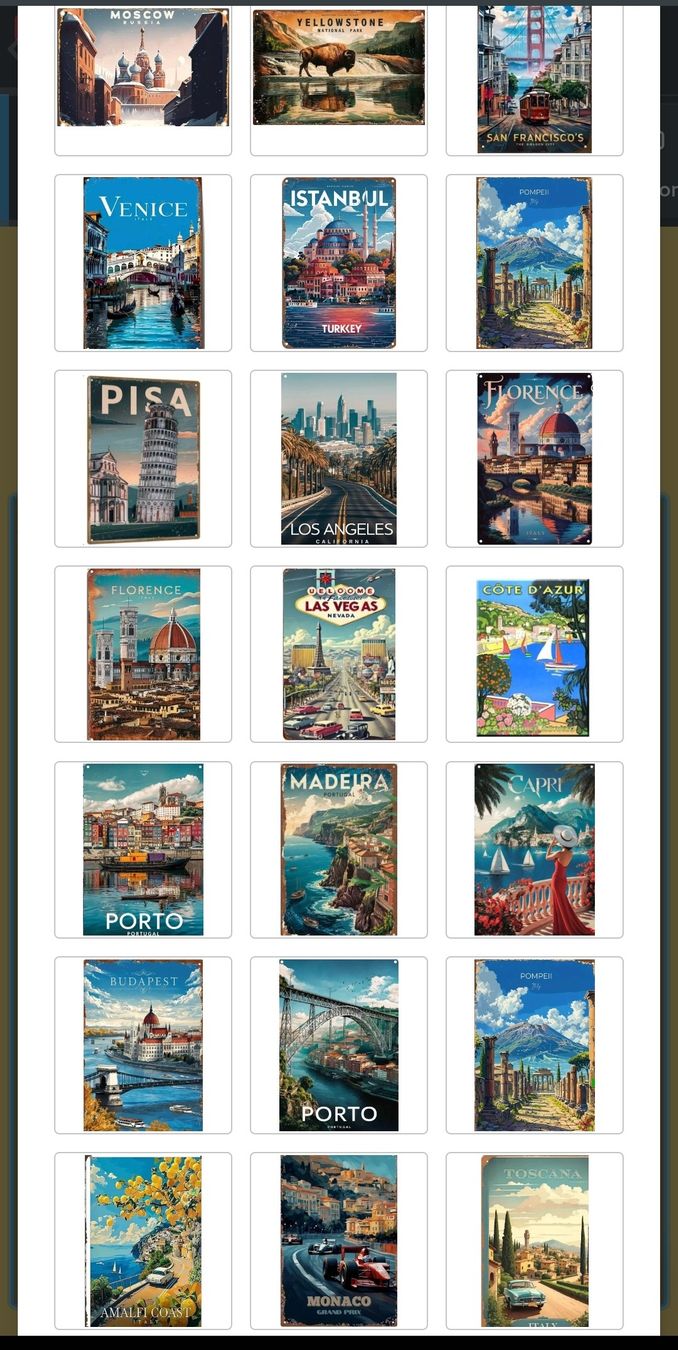Pick the San Francisco poster variant

coord(534,80)
